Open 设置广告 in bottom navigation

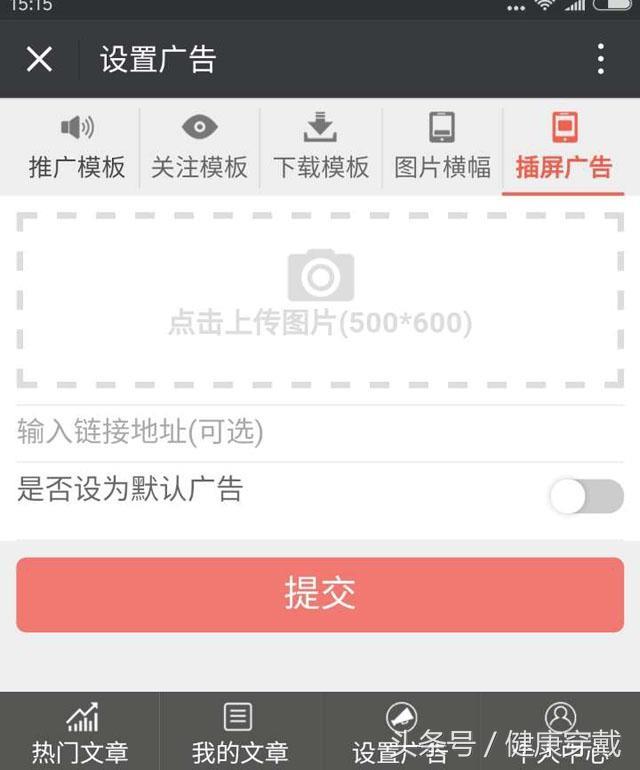click(400, 732)
